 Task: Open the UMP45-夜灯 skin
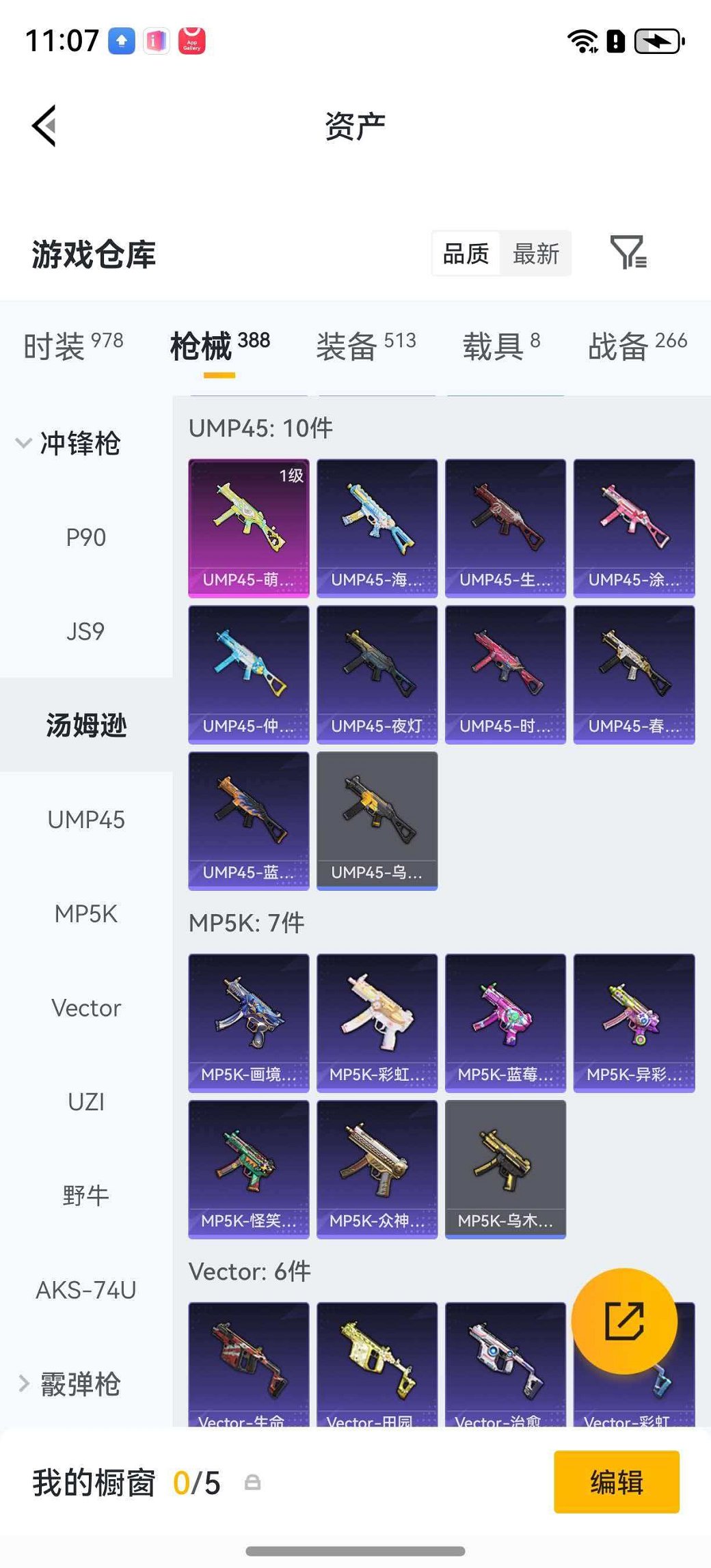pos(377,674)
